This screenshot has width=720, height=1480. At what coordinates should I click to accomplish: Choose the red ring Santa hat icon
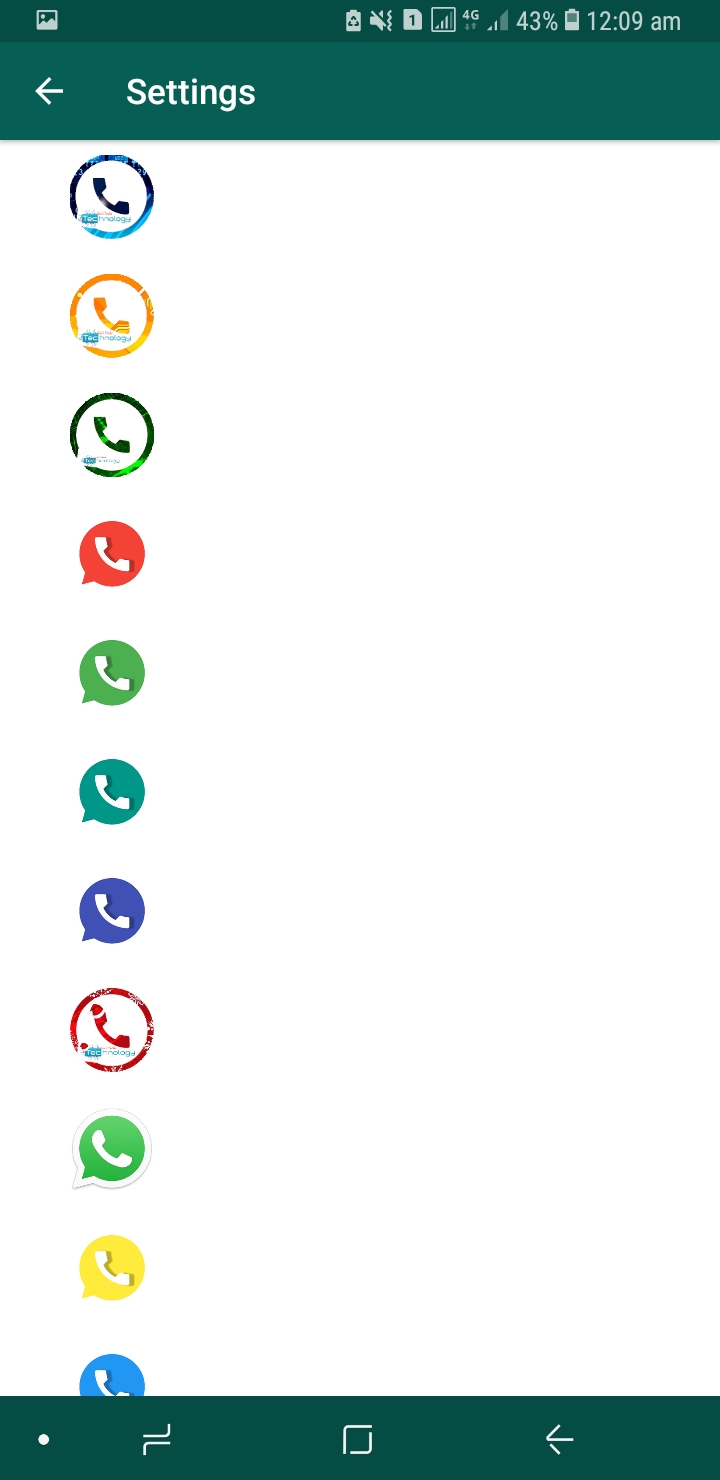click(x=112, y=1030)
